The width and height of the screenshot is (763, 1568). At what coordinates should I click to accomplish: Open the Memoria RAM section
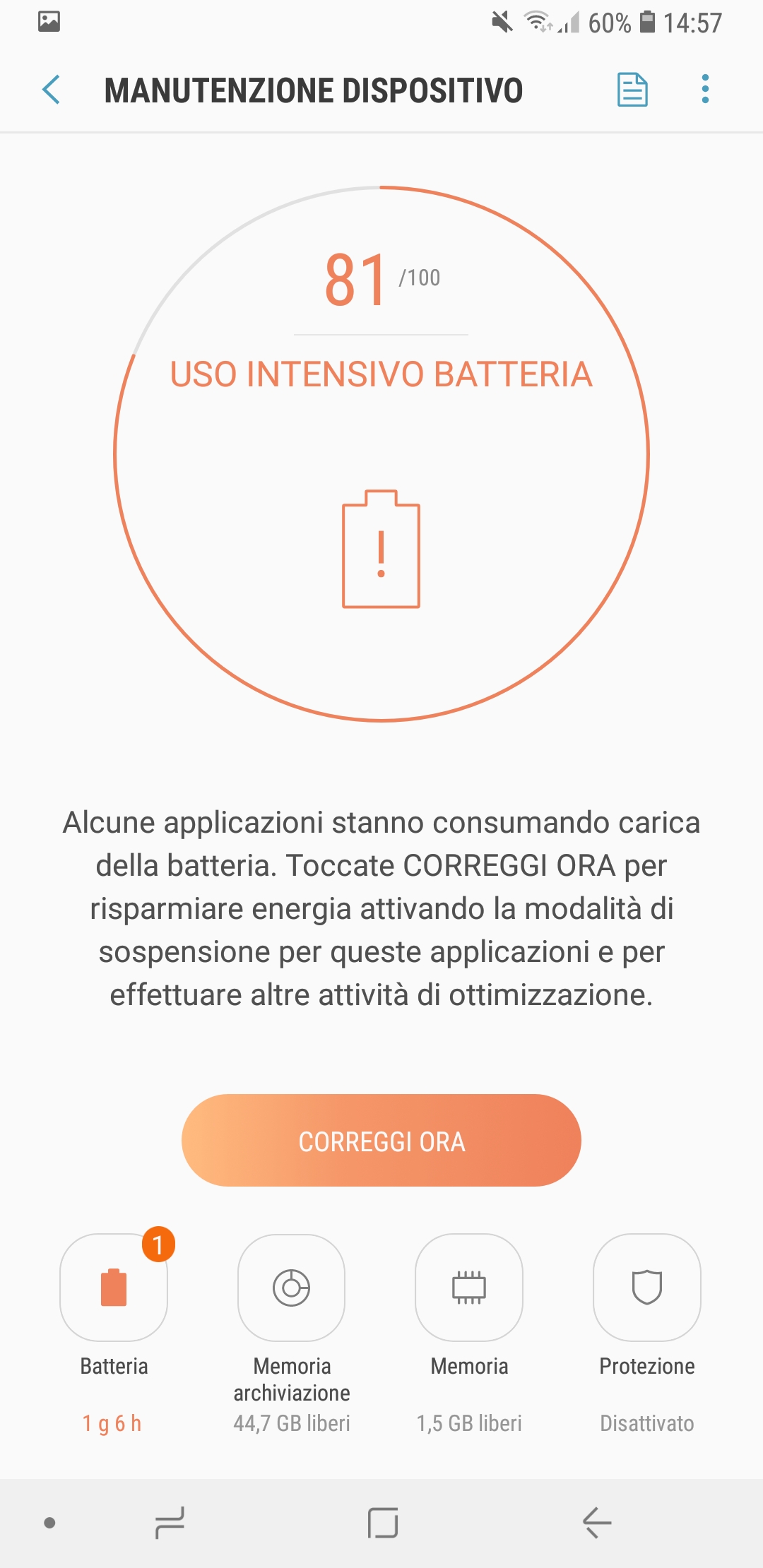click(x=469, y=1287)
